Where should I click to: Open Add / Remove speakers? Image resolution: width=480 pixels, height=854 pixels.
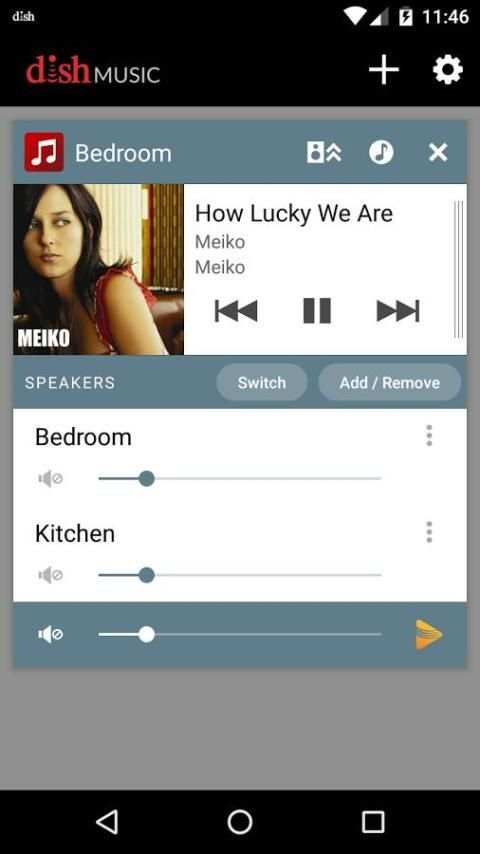click(x=390, y=383)
